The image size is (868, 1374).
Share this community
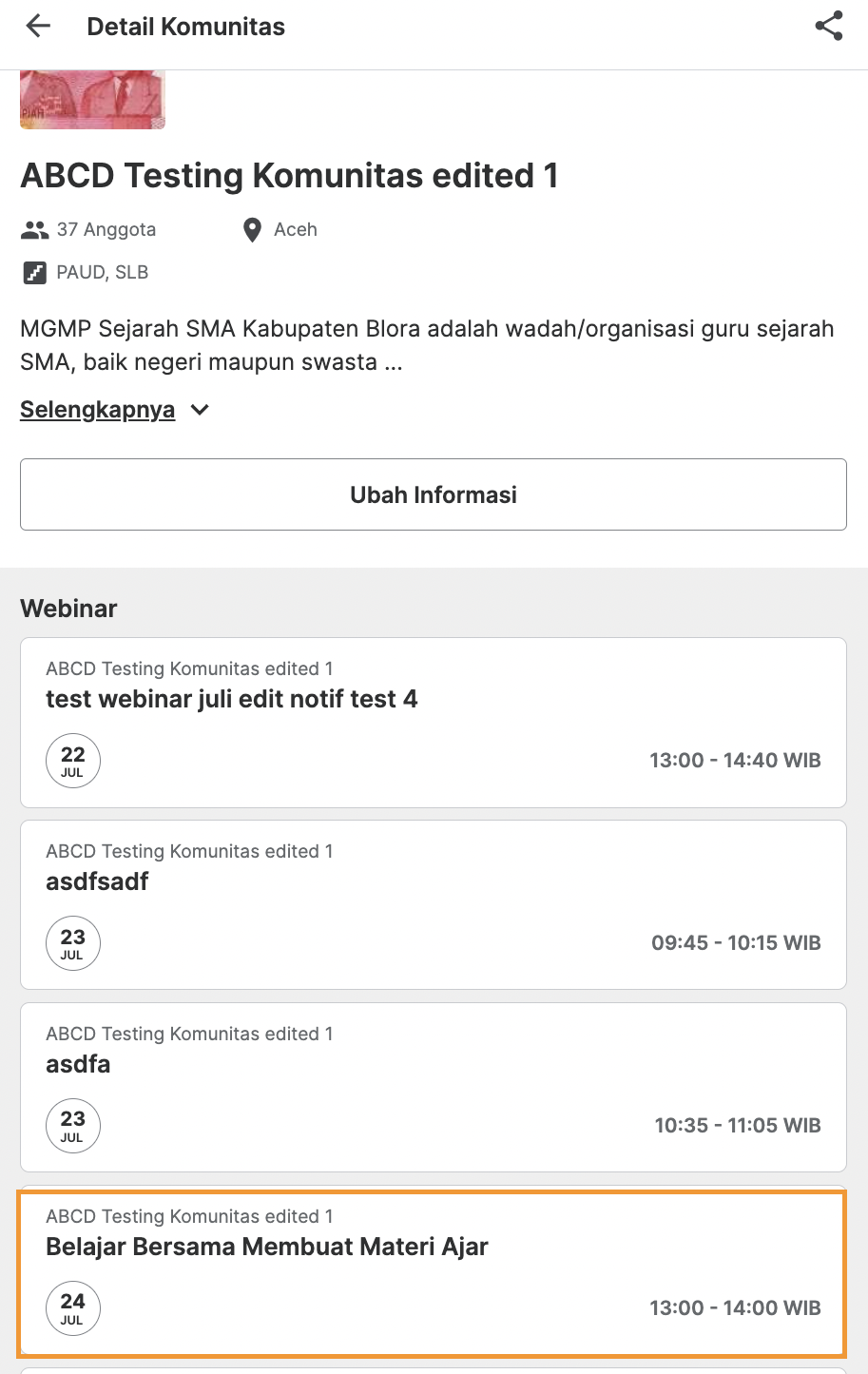click(829, 27)
